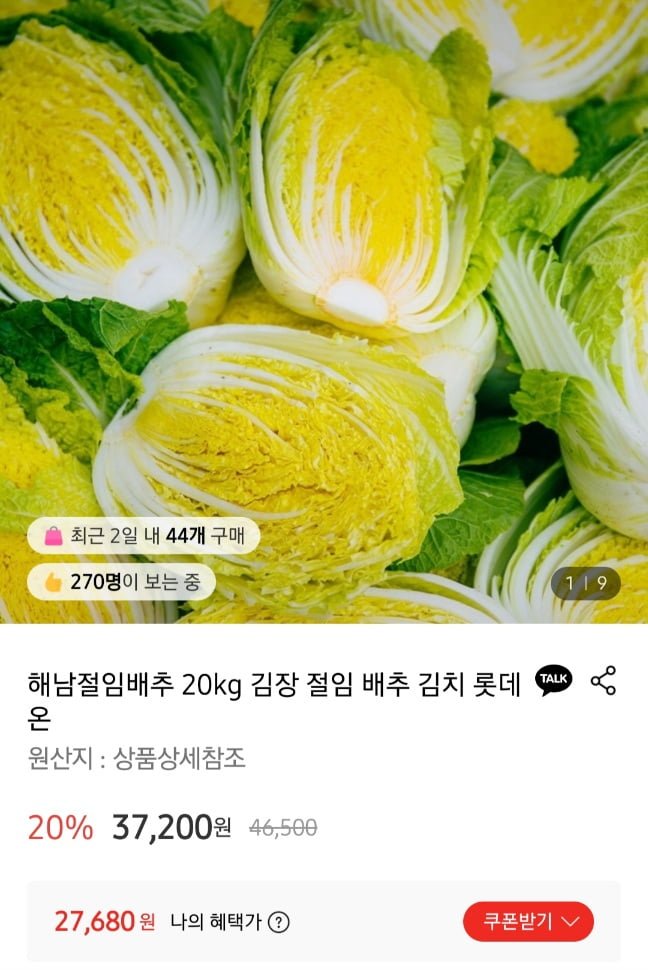This screenshot has height=970, width=648.
Task: Share this product via KakaoTalk
Action: tap(554, 680)
